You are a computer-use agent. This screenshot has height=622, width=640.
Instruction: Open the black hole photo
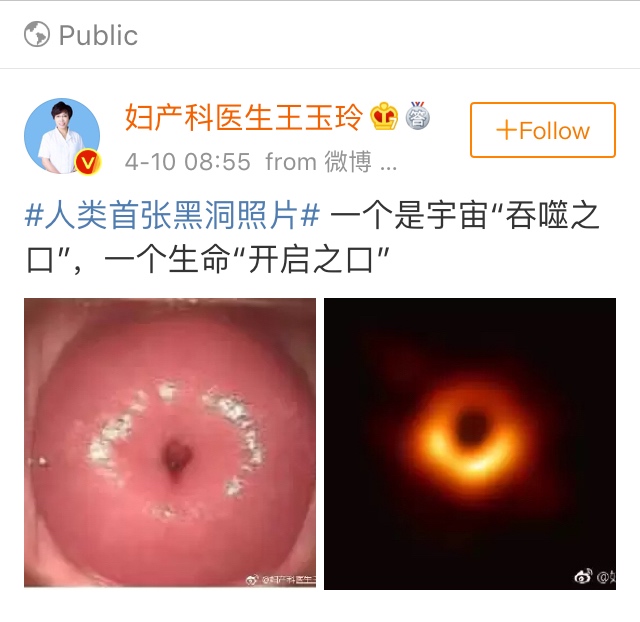(469, 442)
